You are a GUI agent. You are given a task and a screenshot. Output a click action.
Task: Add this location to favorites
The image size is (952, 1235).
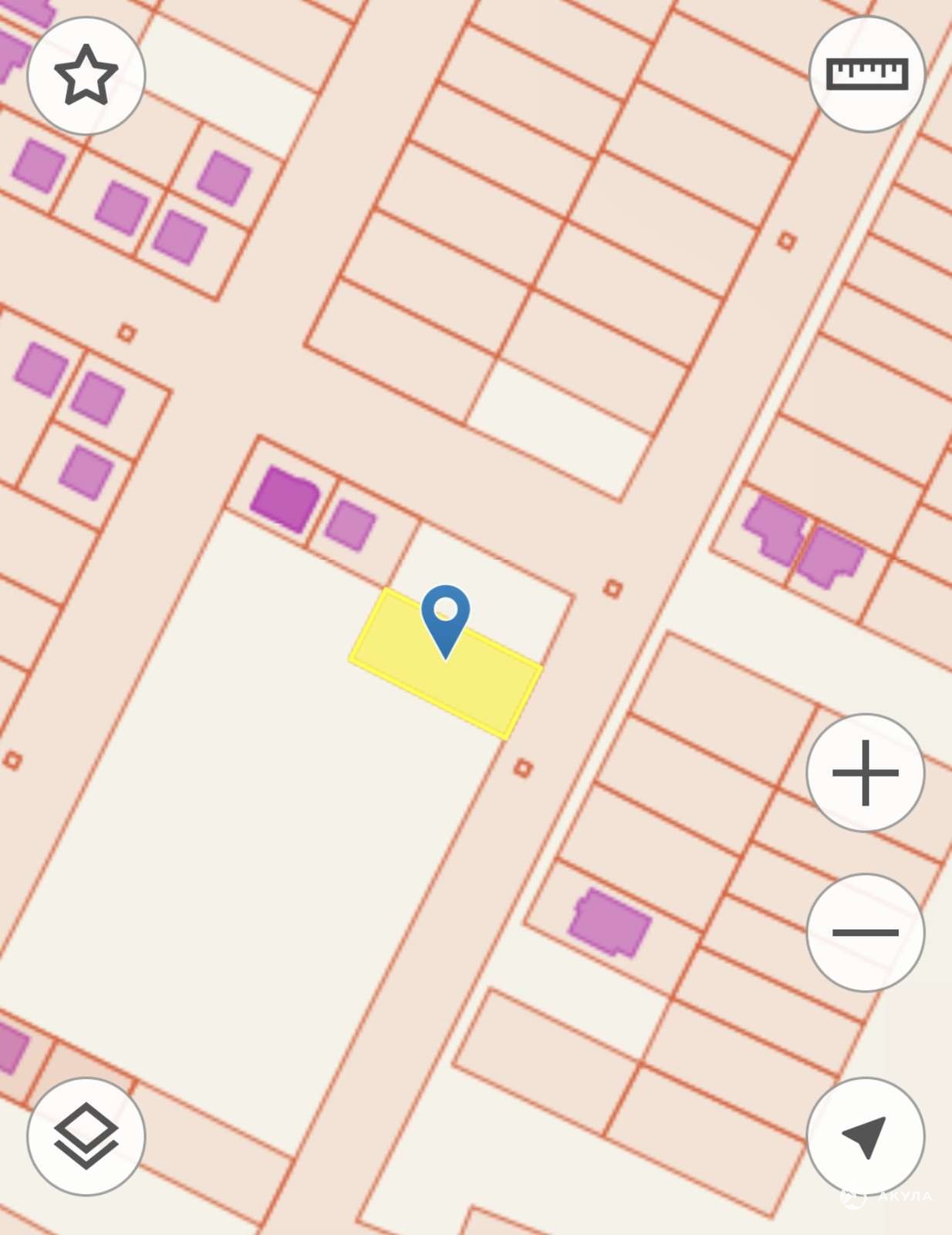[86, 76]
